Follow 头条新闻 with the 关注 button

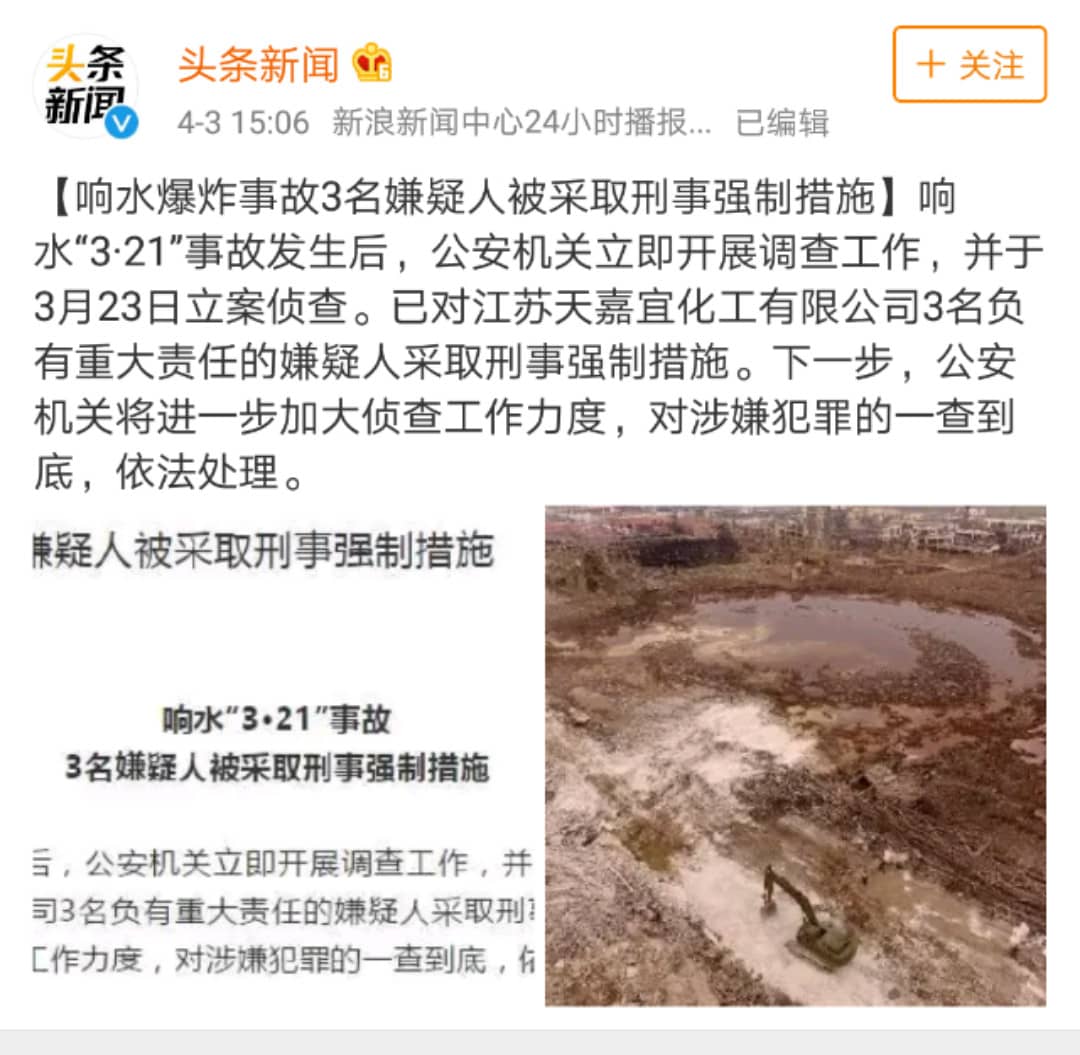tap(969, 65)
